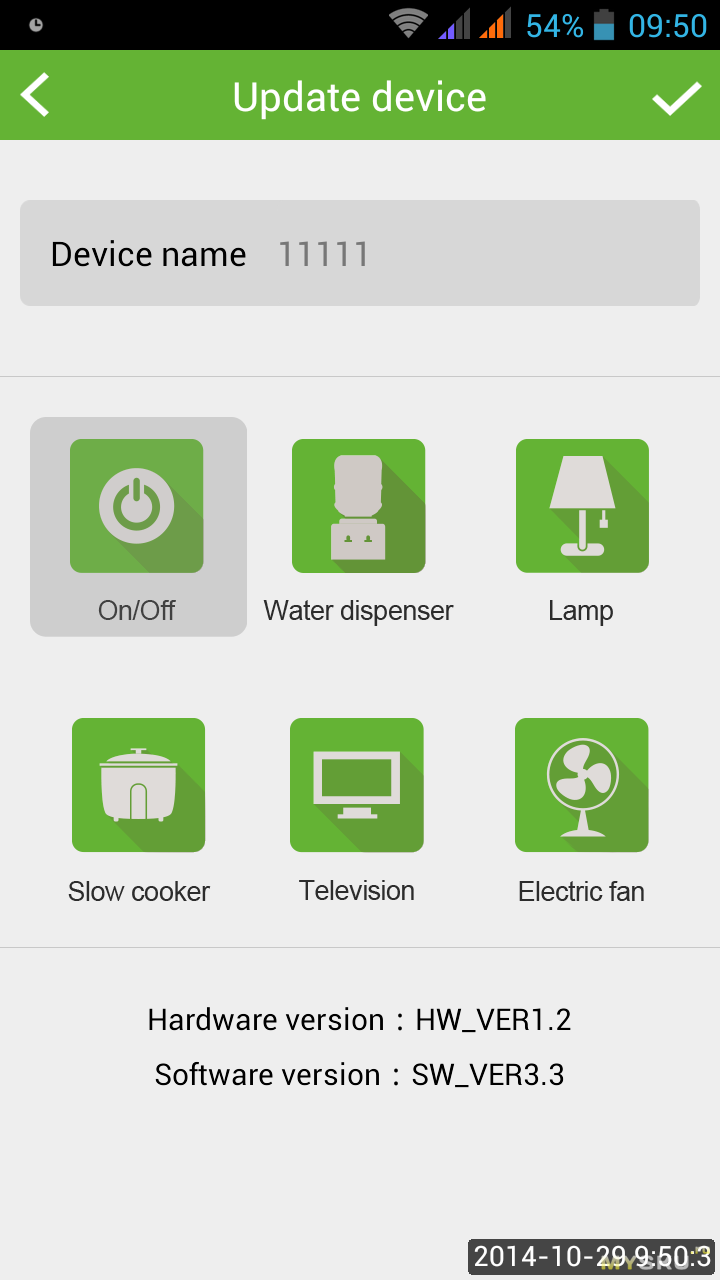Pick the Lamp device type
This screenshot has width=720, height=1280.
click(x=582, y=506)
